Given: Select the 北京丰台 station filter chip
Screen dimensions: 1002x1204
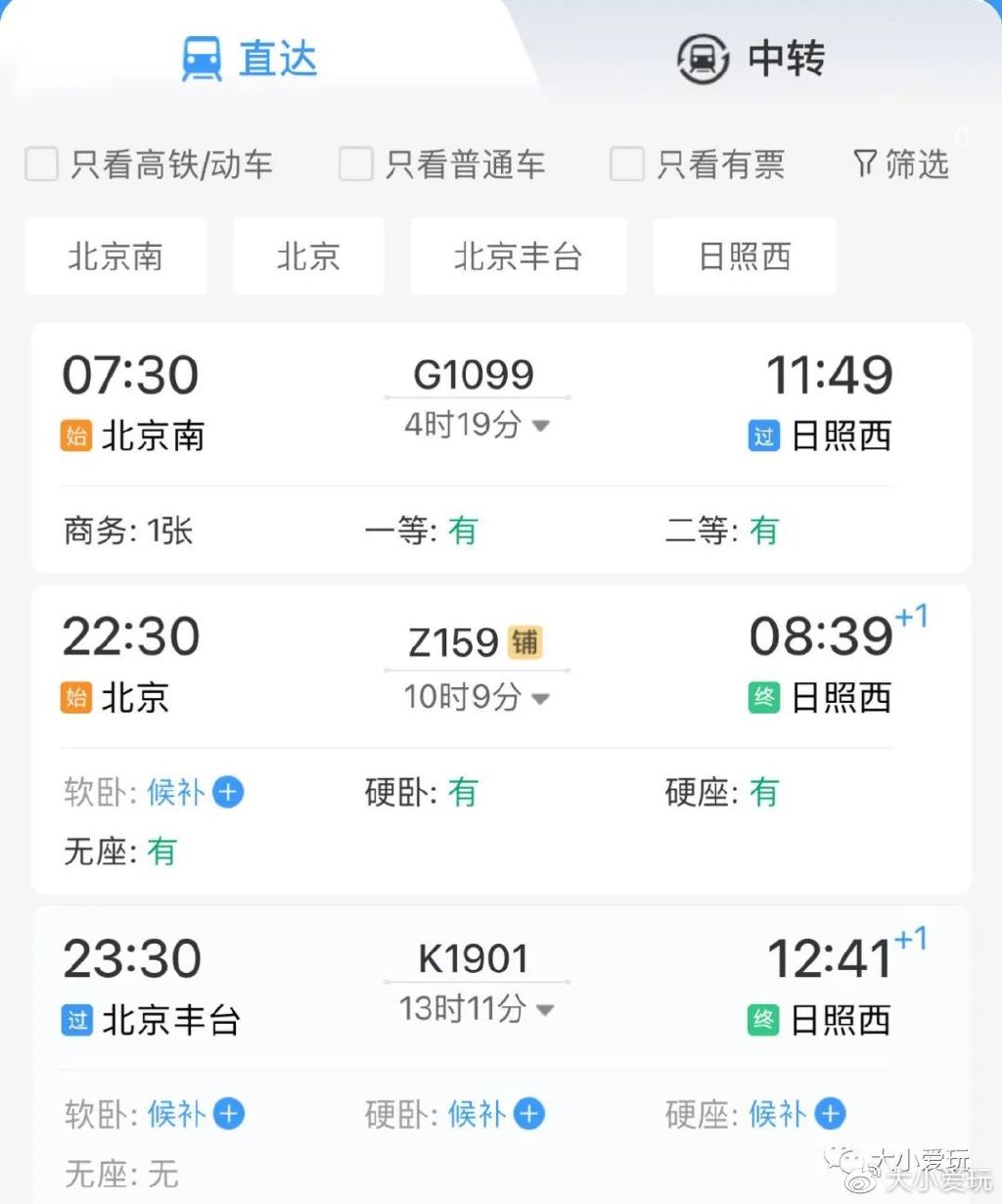Looking at the screenshot, I should point(519,256).
